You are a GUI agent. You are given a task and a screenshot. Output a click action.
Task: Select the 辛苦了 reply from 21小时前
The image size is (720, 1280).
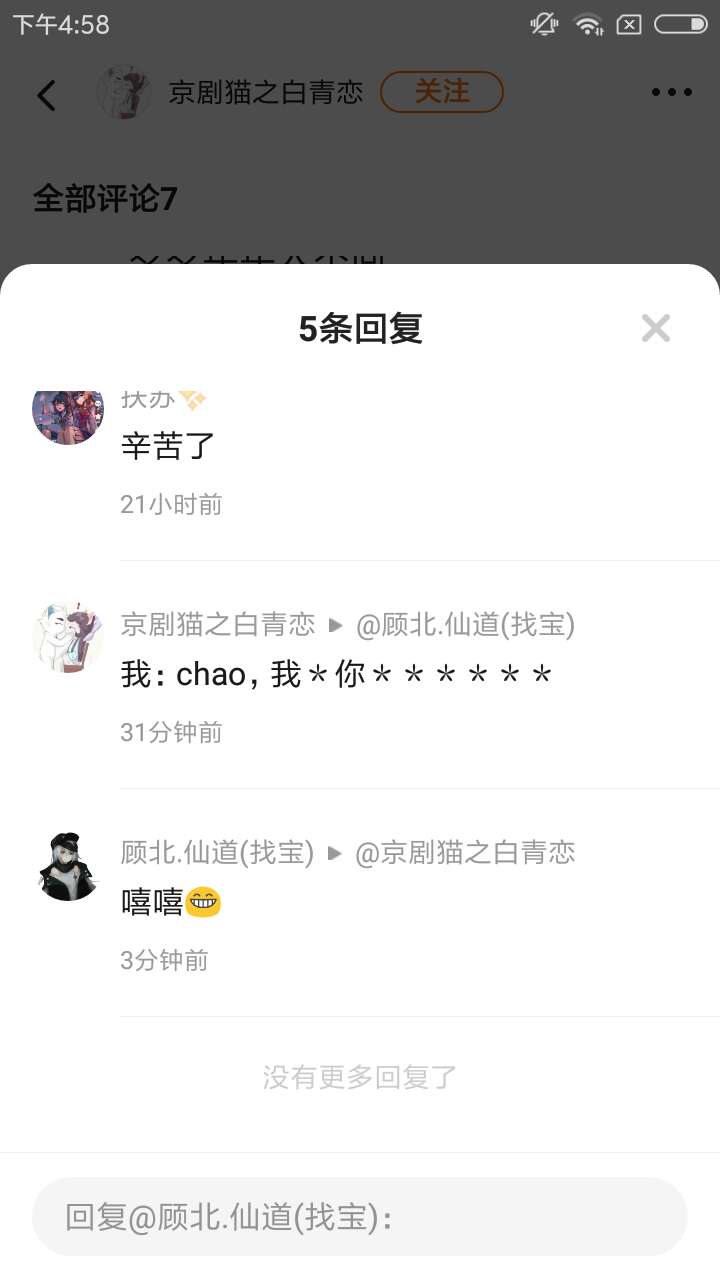[x=168, y=446]
